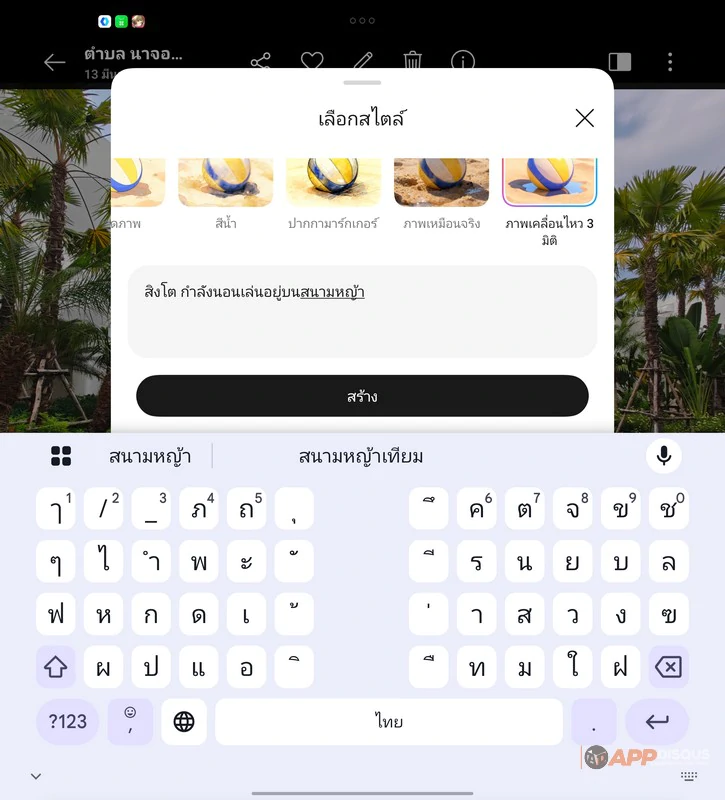The width and height of the screenshot is (725, 800).
Task: Tap the keyboard backspace key
Action: 668,667
